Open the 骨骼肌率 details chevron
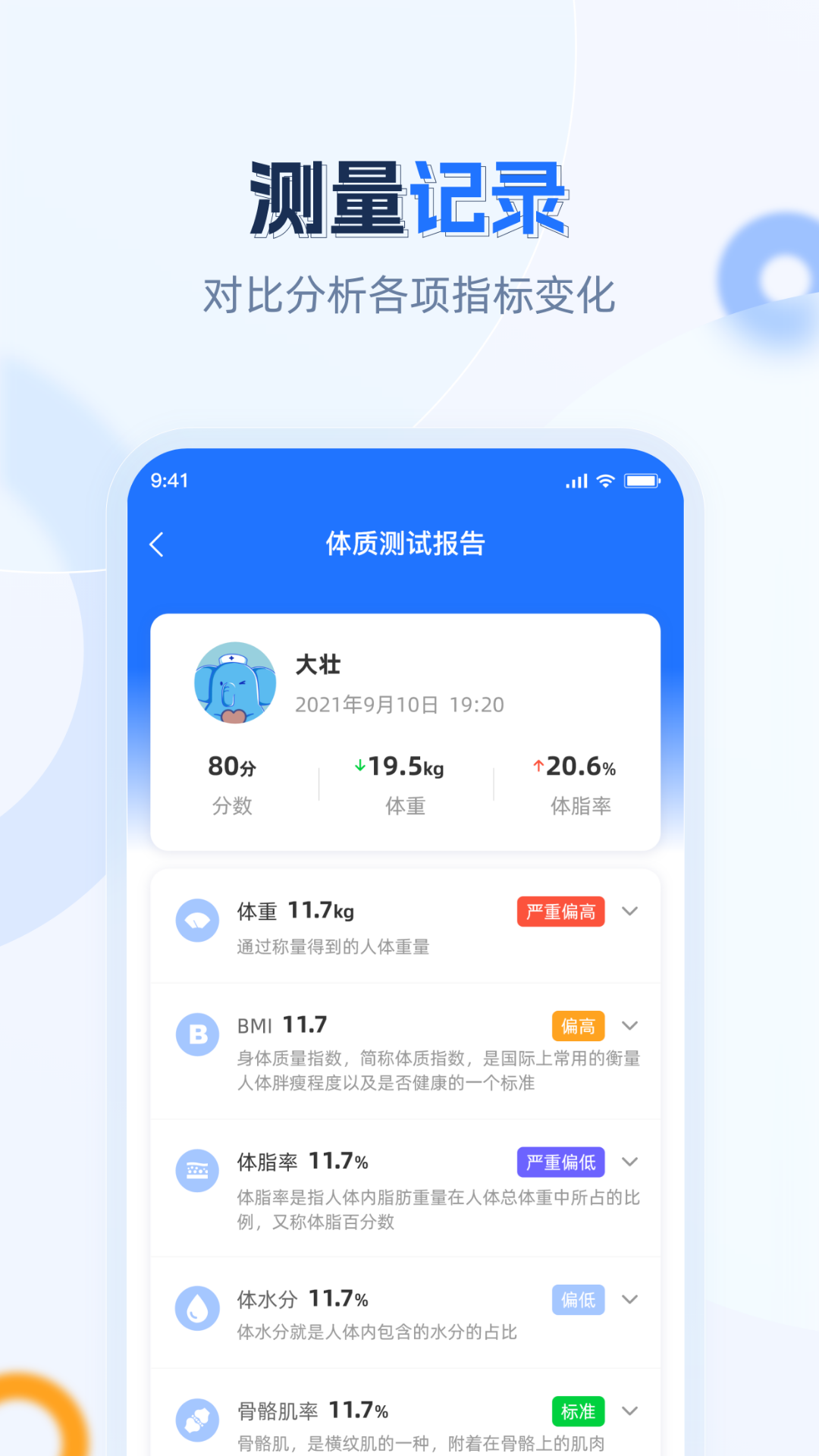The width and height of the screenshot is (819, 1456). [x=630, y=1411]
